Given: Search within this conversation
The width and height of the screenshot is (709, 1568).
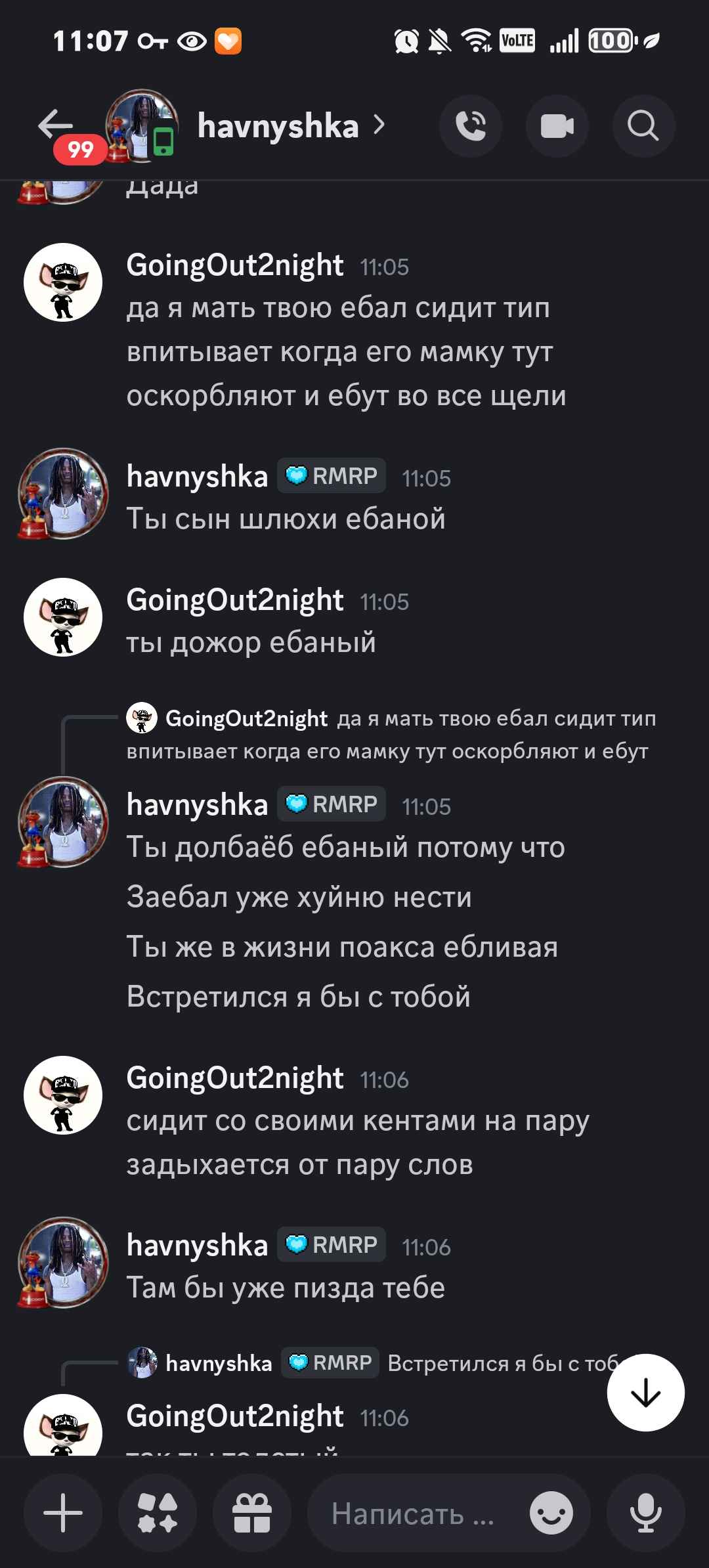Looking at the screenshot, I should (643, 126).
